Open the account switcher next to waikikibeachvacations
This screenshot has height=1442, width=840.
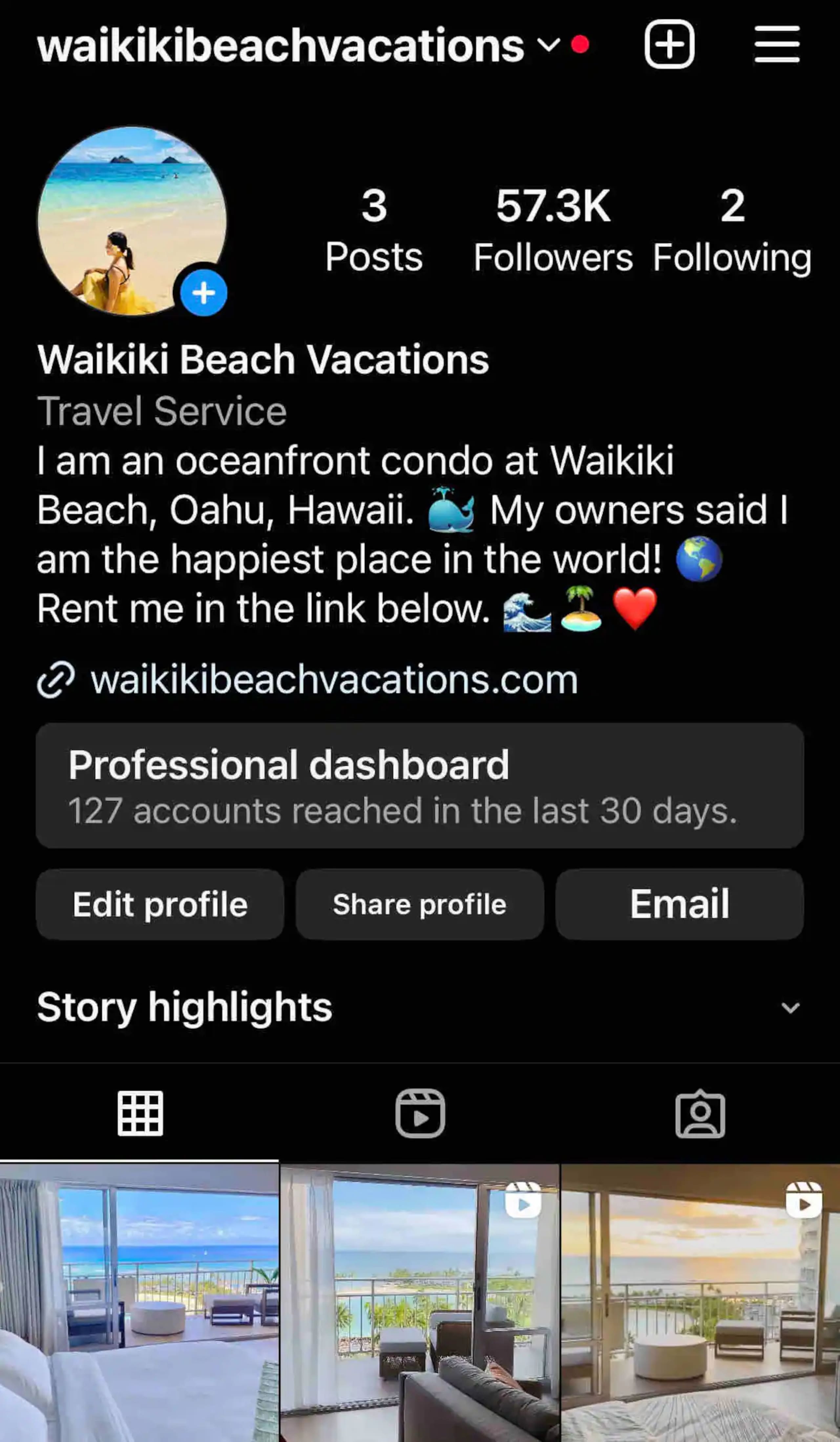(549, 45)
